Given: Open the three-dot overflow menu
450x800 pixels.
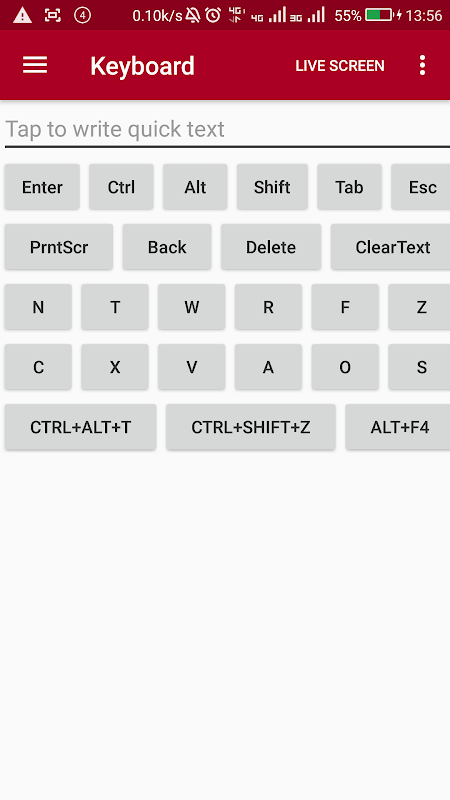Looking at the screenshot, I should pyautogui.click(x=422, y=65).
